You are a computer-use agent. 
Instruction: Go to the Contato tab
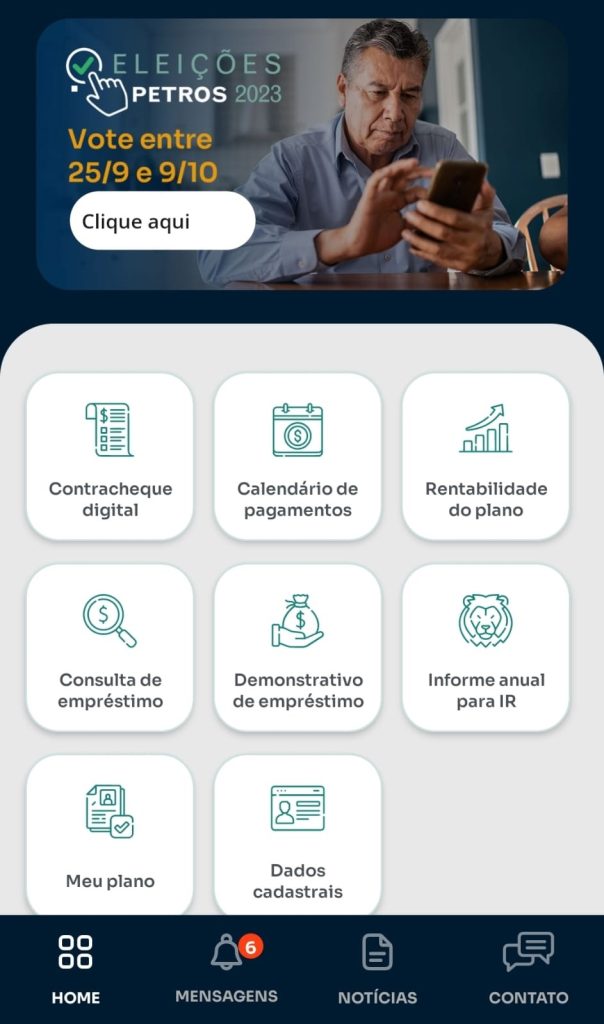click(x=528, y=969)
